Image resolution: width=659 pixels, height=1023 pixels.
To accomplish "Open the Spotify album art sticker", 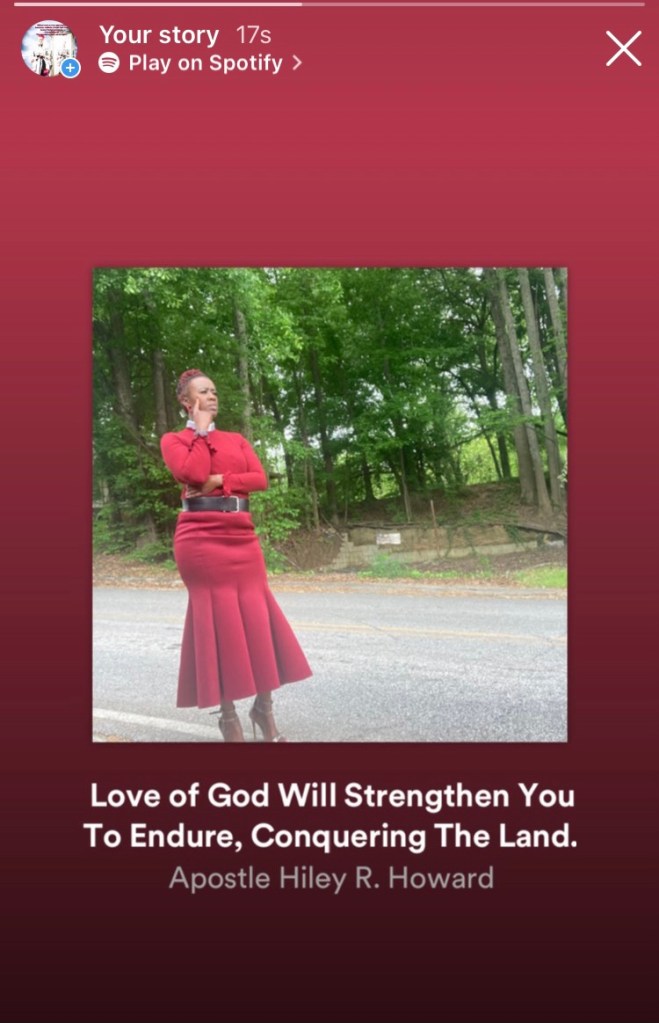I will pyautogui.click(x=329, y=504).
